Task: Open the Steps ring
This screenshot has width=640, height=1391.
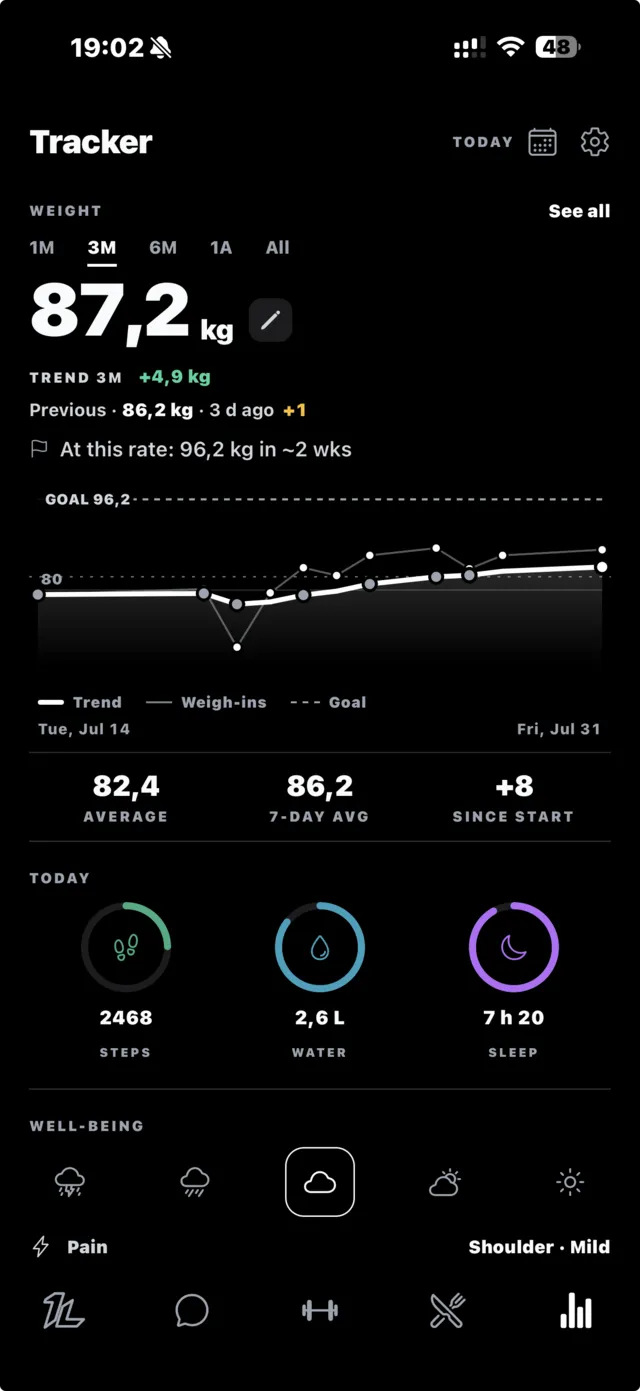Action: (126, 947)
